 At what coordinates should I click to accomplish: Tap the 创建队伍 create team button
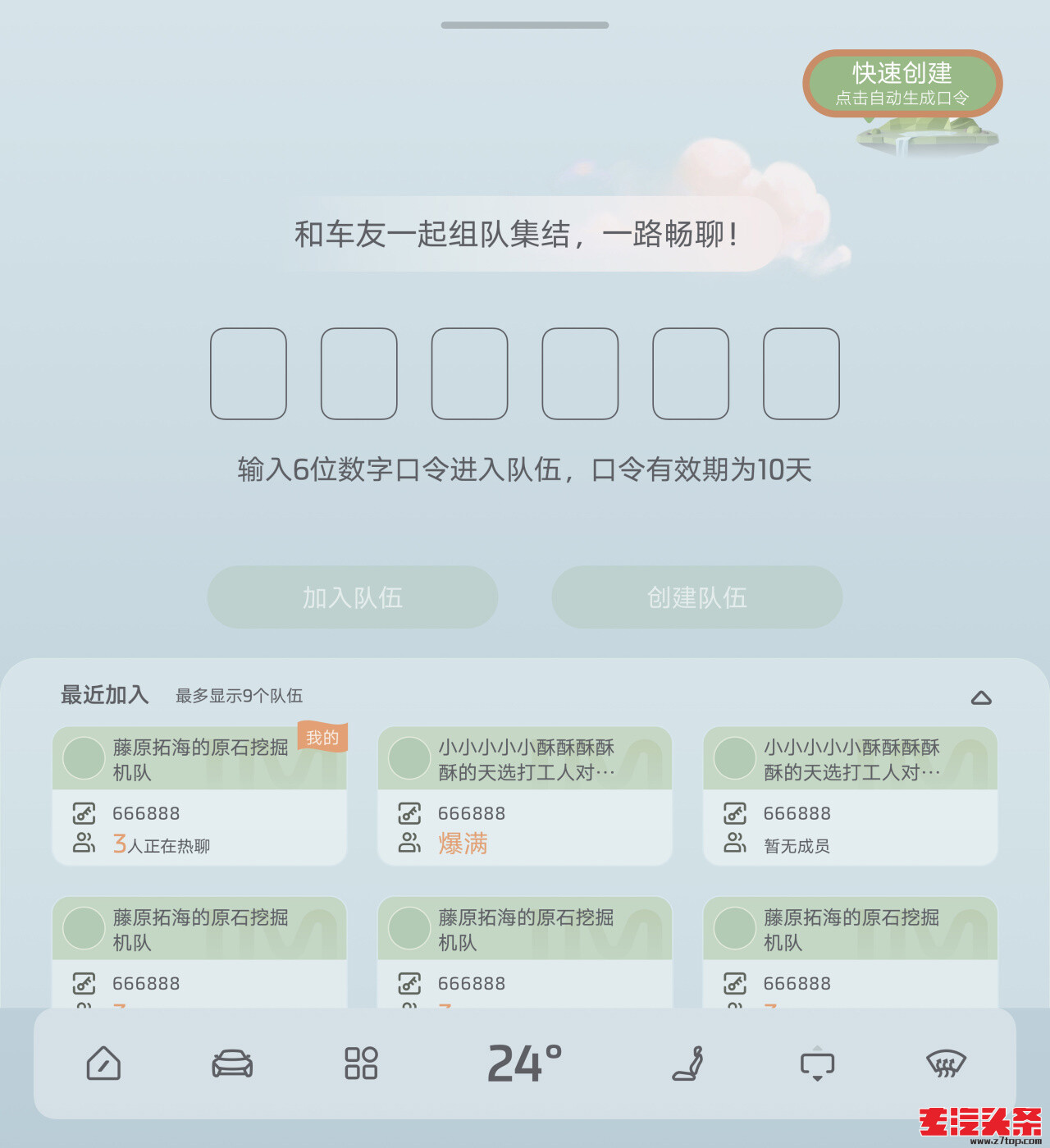tap(697, 597)
